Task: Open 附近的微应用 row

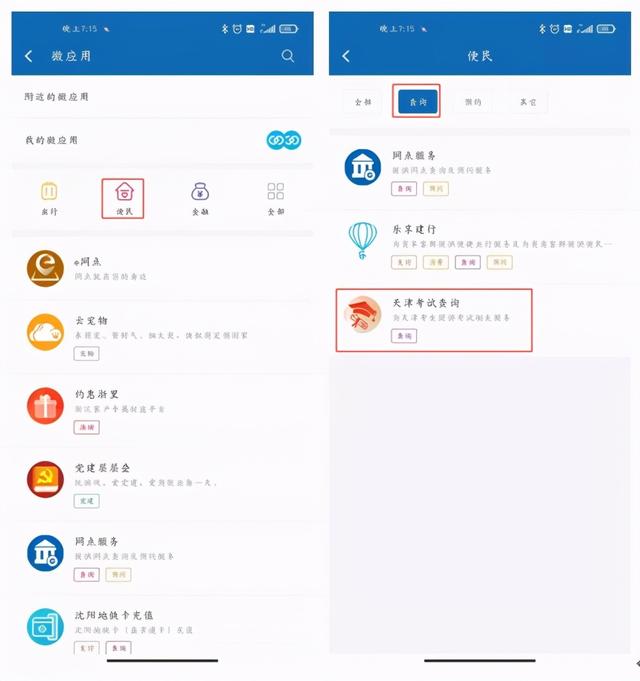Action: click(162, 97)
